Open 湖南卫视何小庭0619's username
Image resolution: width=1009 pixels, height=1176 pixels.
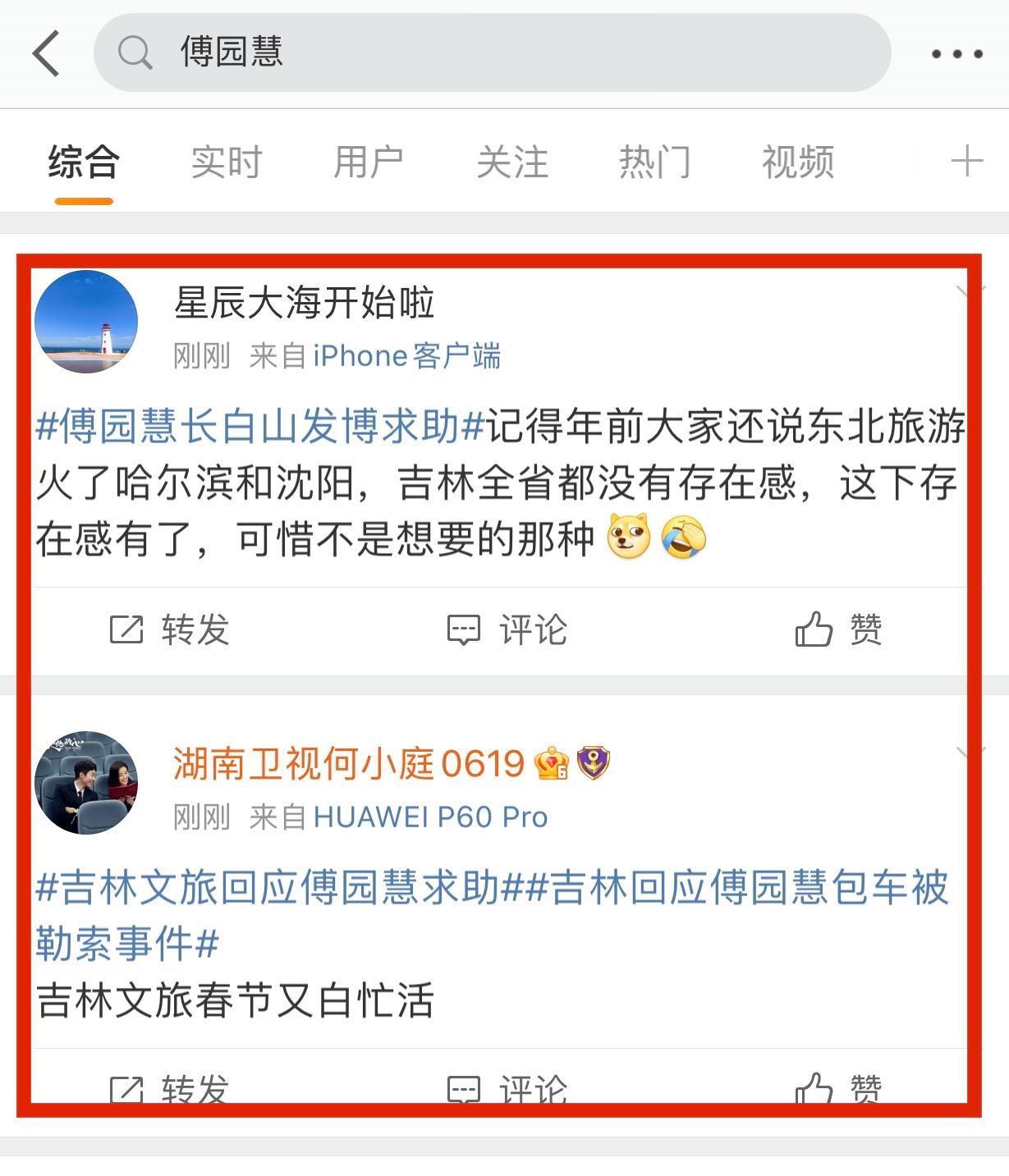tap(348, 763)
